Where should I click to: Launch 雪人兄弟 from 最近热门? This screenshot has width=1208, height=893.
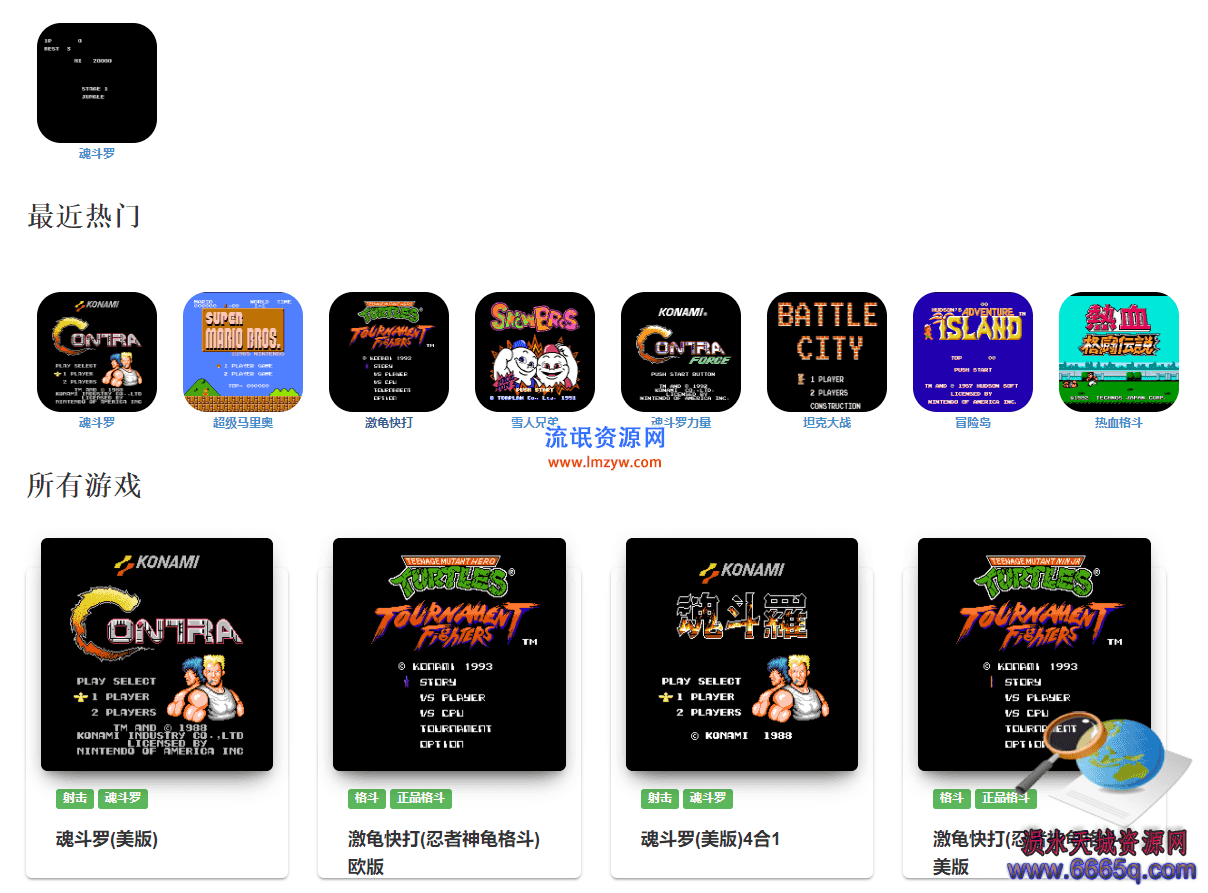pos(535,352)
